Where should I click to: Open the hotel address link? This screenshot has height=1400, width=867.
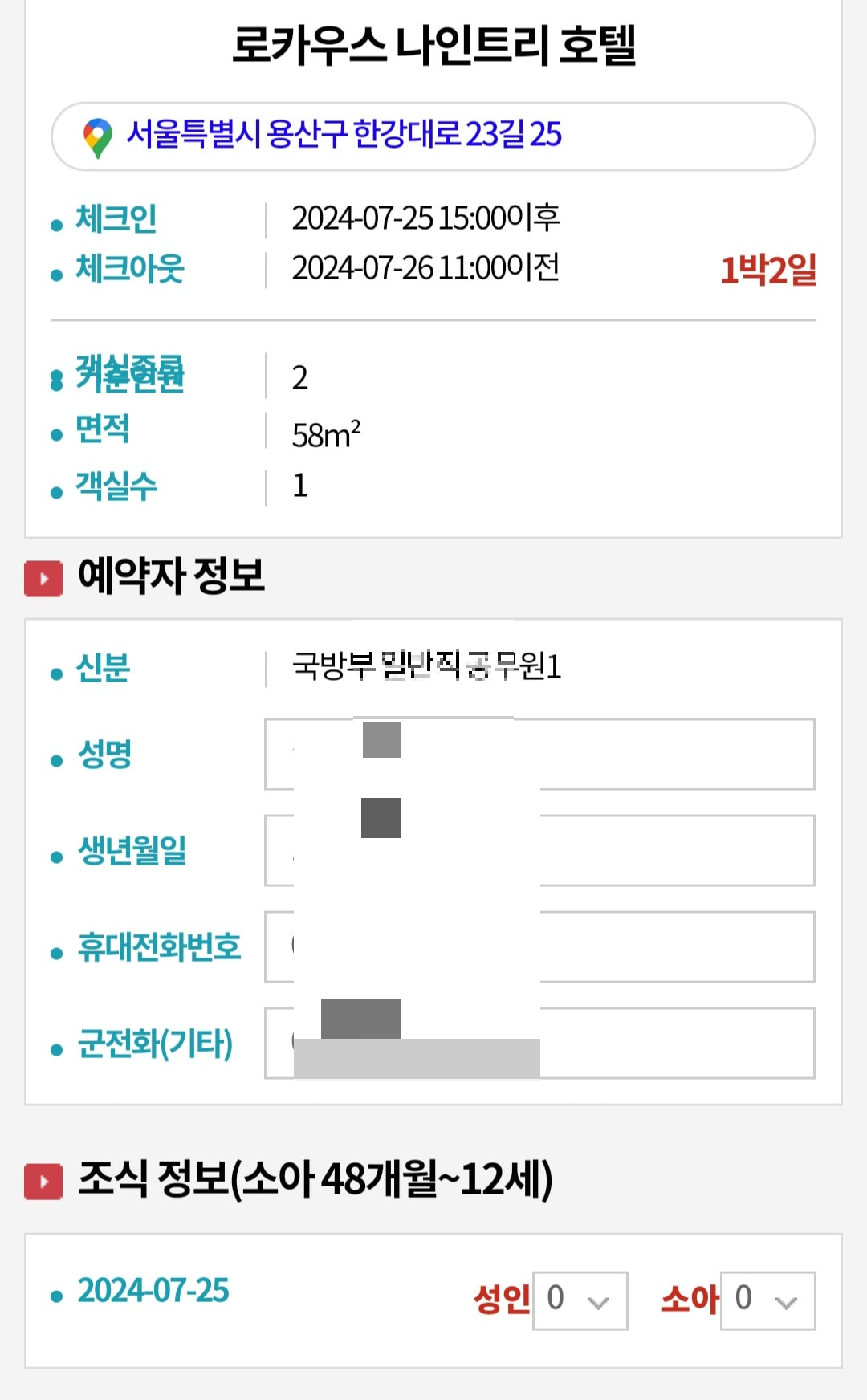[347, 136]
